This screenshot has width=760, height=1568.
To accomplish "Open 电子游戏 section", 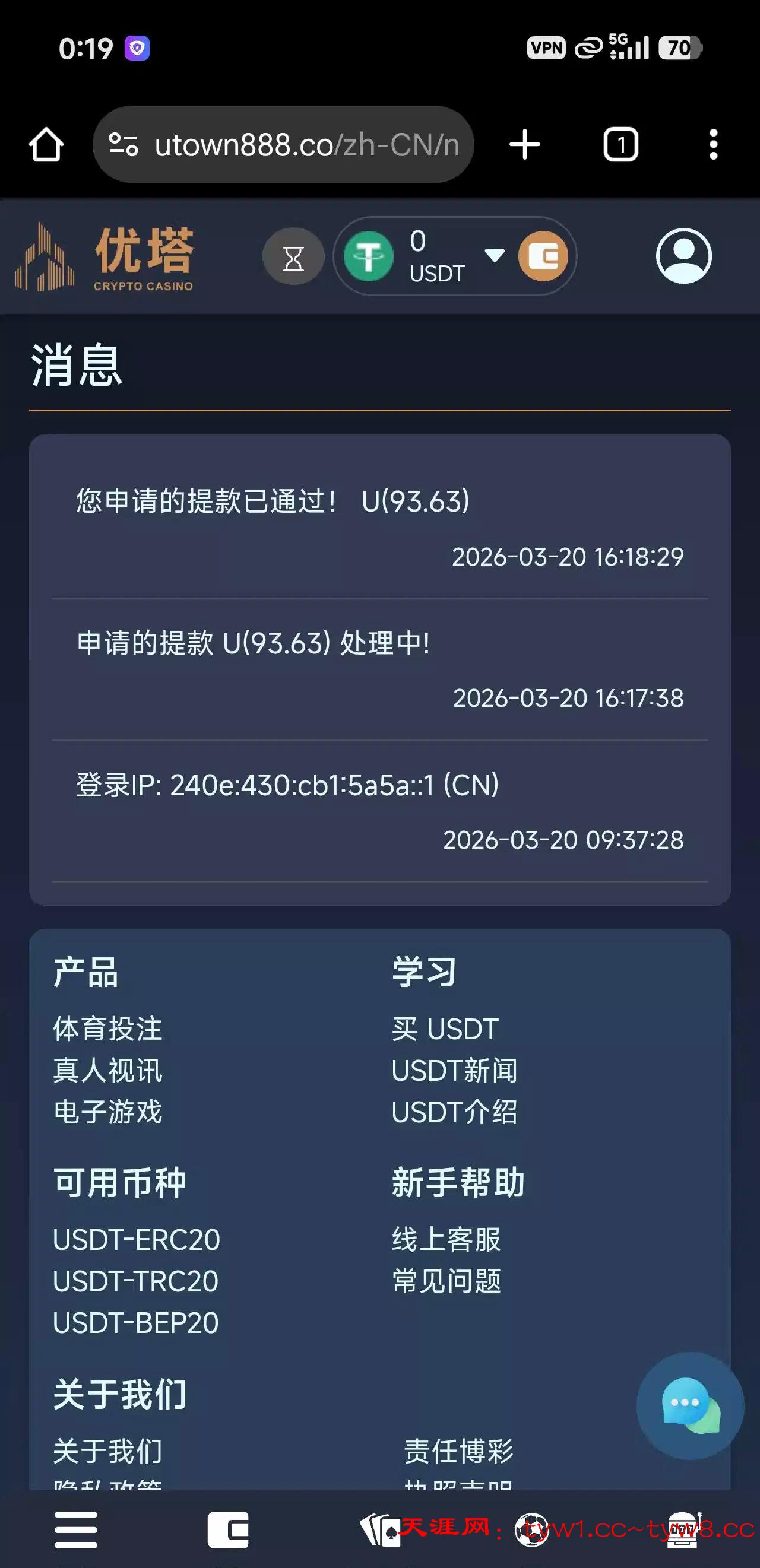I will click(108, 1112).
